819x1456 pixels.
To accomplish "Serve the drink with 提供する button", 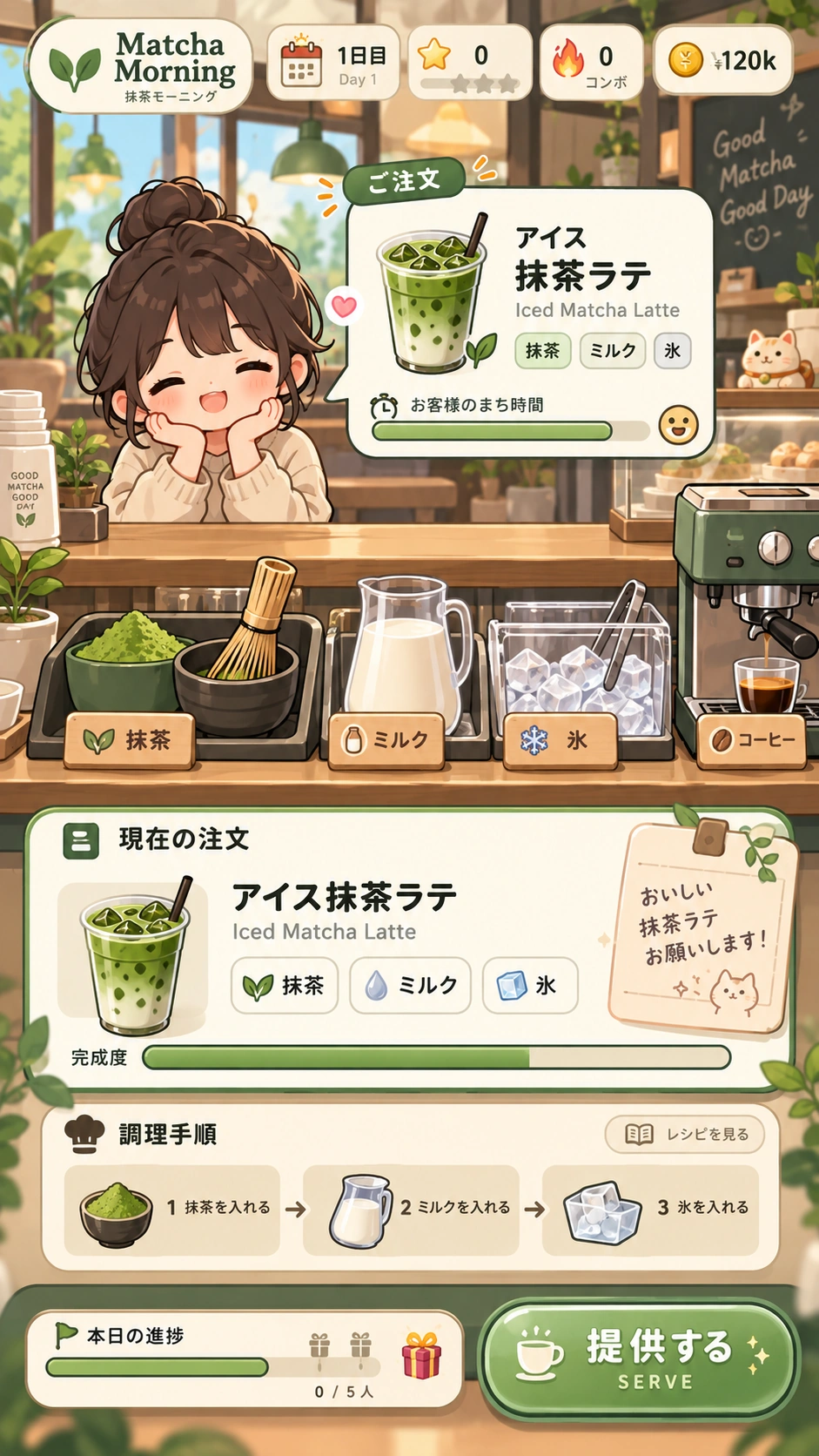I will point(639,1358).
